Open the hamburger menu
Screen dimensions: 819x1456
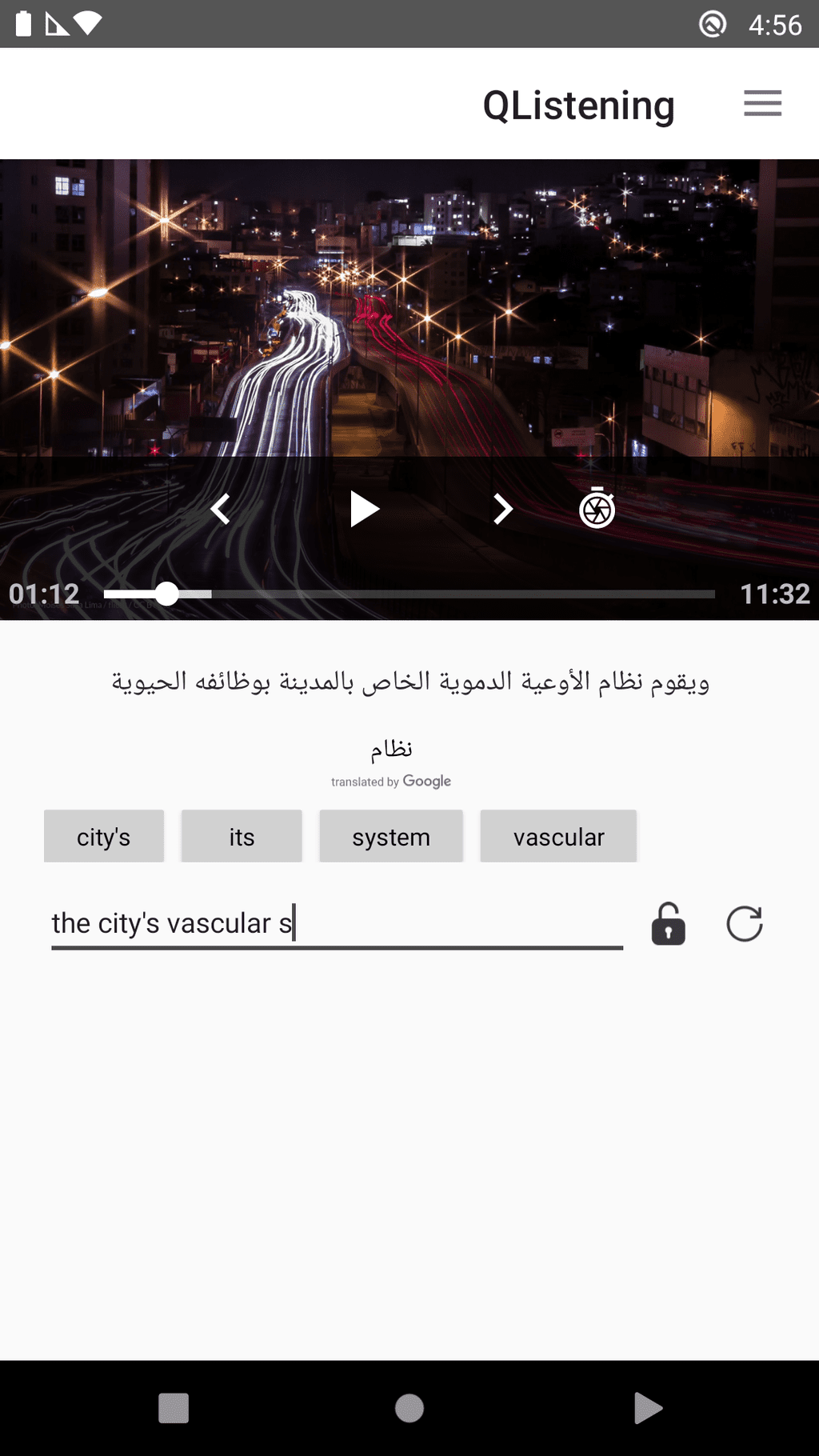tap(762, 104)
